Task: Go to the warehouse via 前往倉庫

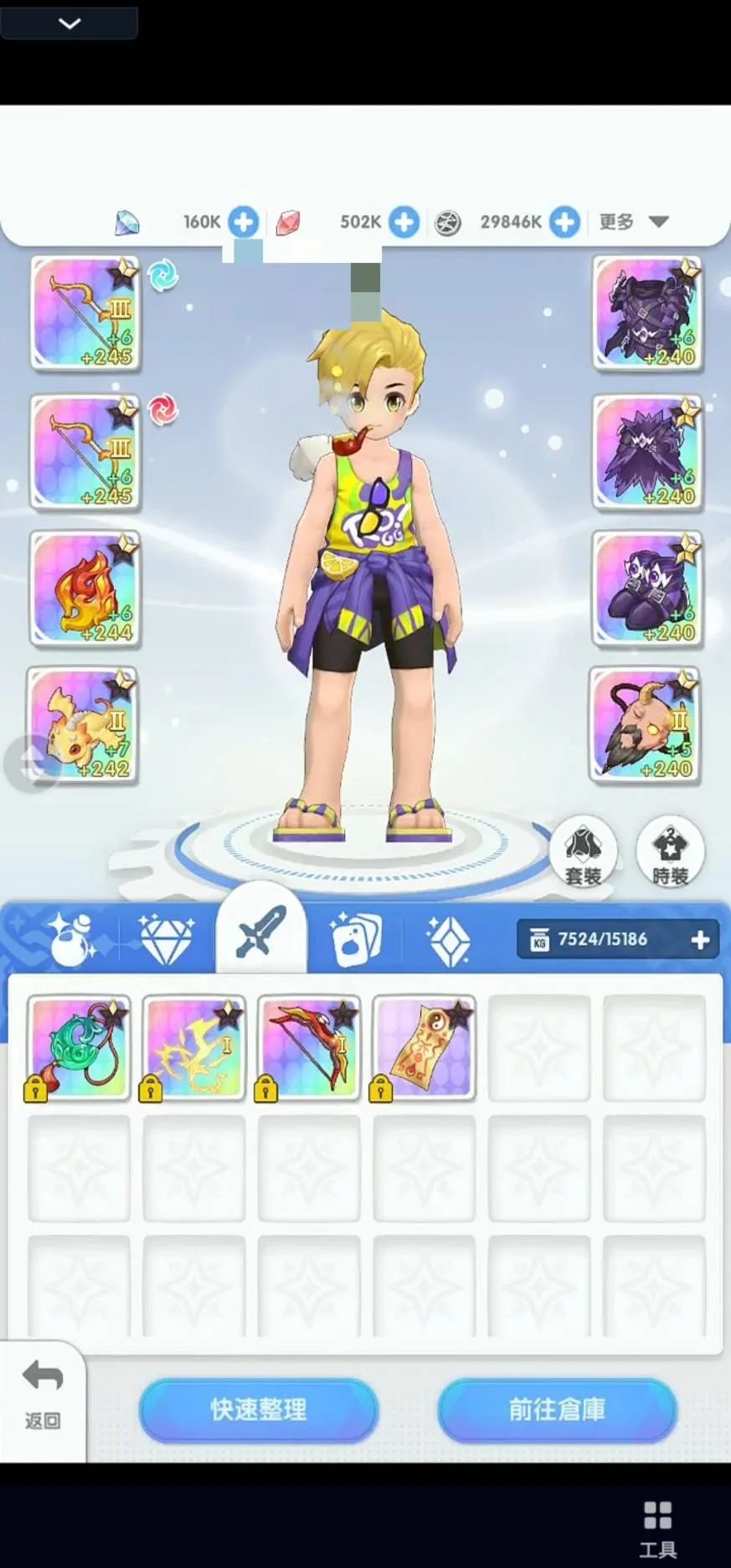Action: tap(557, 1410)
